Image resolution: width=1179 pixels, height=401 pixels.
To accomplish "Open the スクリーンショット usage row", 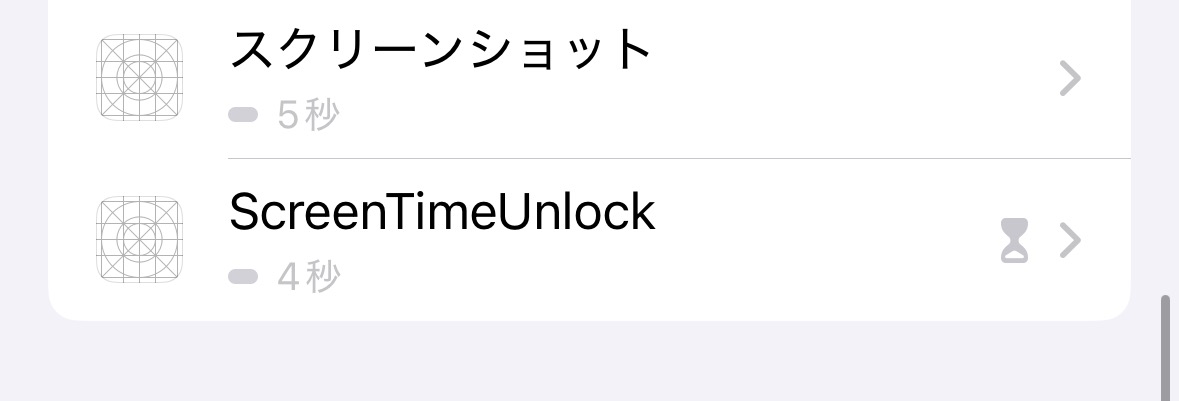I will tap(589, 78).
